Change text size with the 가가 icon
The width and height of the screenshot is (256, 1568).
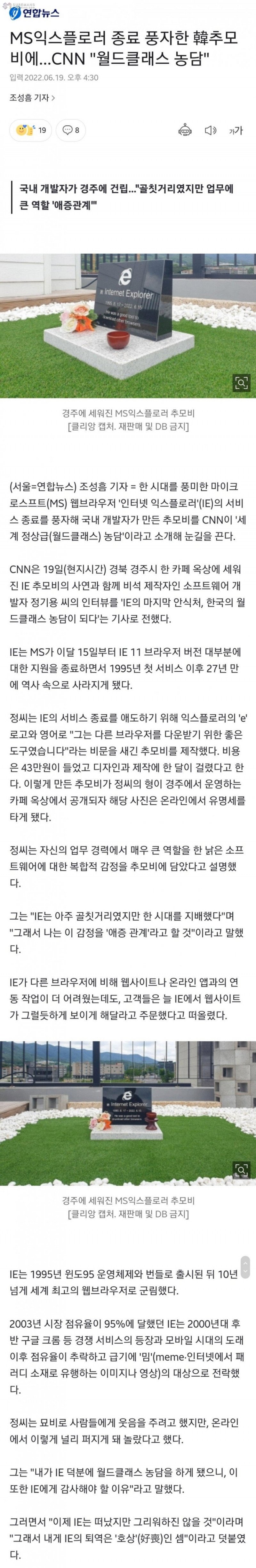tap(236, 130)
